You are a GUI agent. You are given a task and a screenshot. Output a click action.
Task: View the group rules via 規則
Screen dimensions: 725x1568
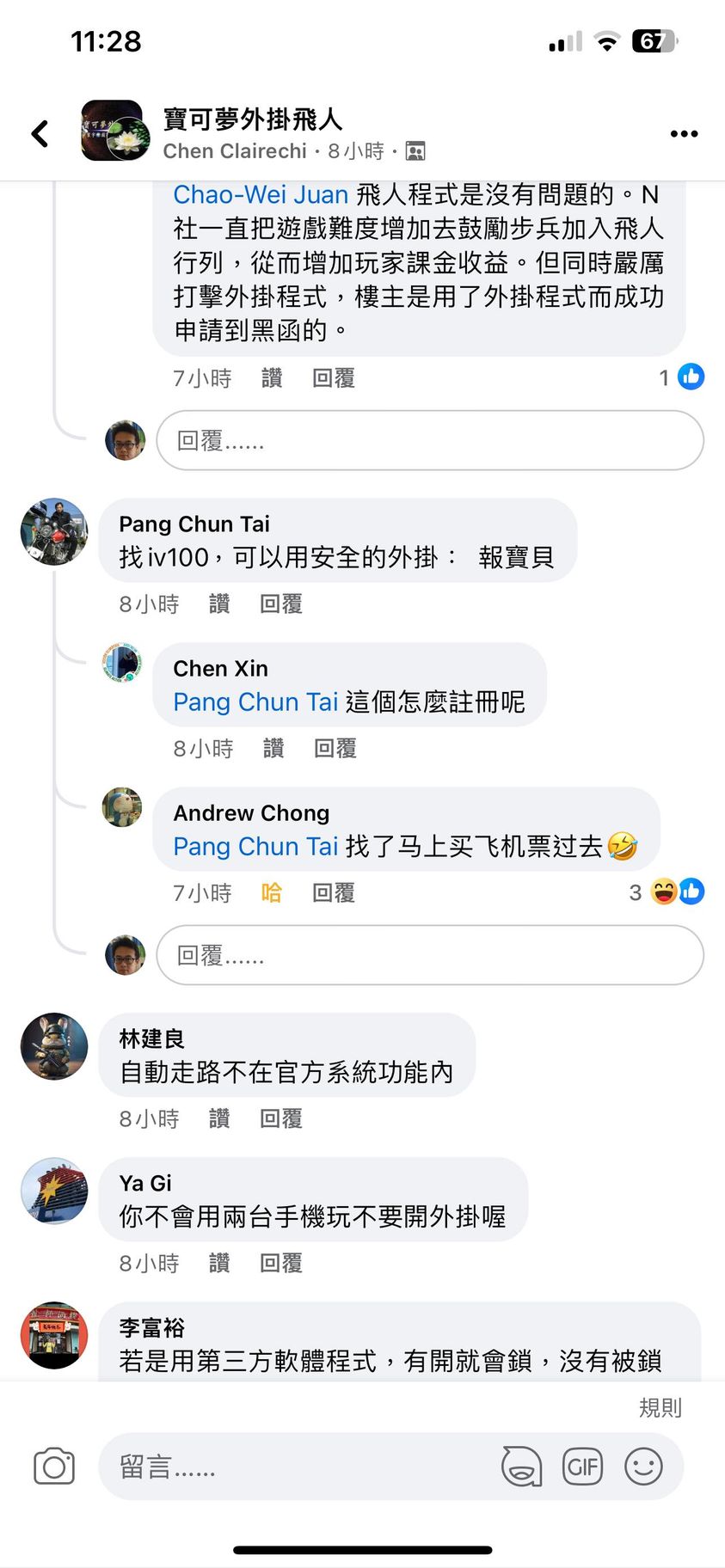[x=660, y=1407]
